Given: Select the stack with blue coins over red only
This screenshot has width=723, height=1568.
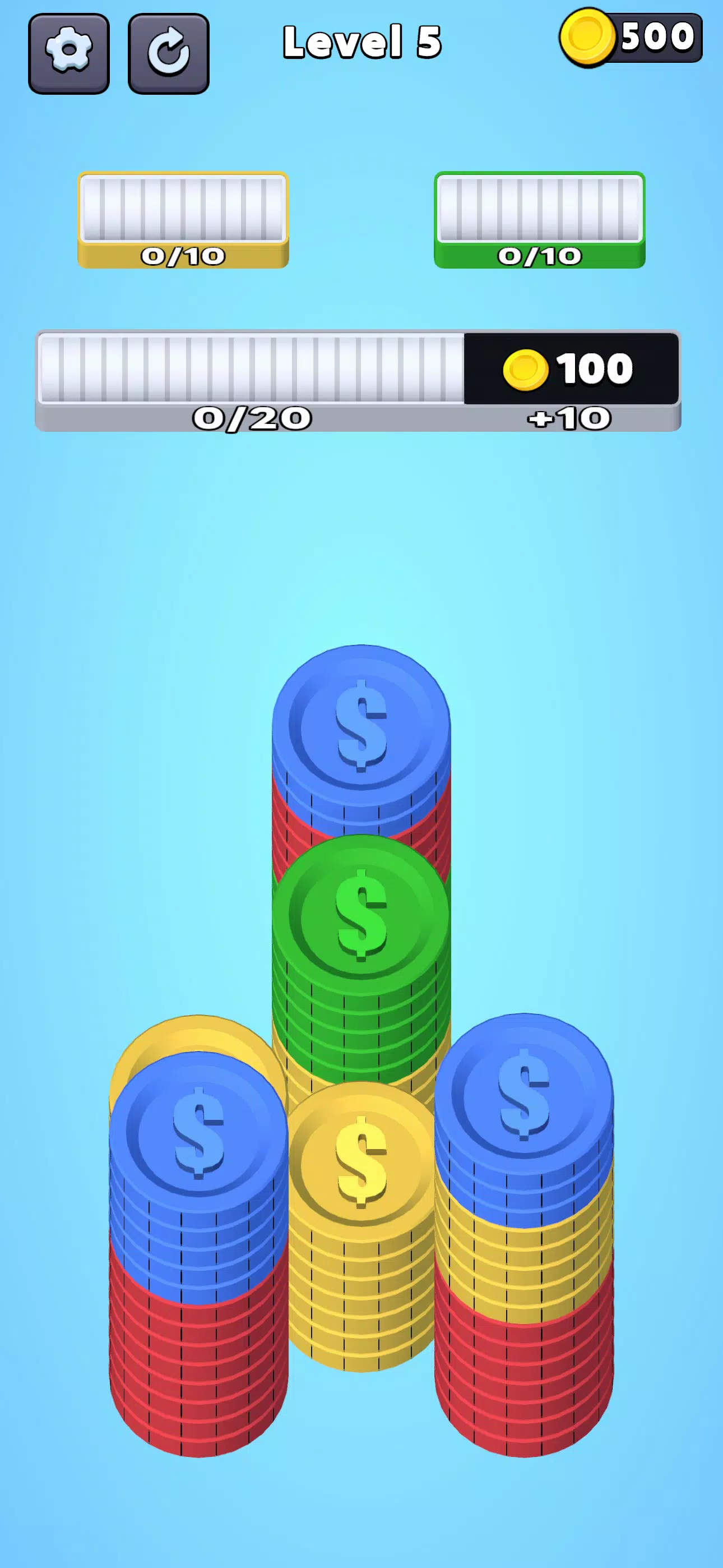Looking at the screenshot, I should [x=198, y=1254].
